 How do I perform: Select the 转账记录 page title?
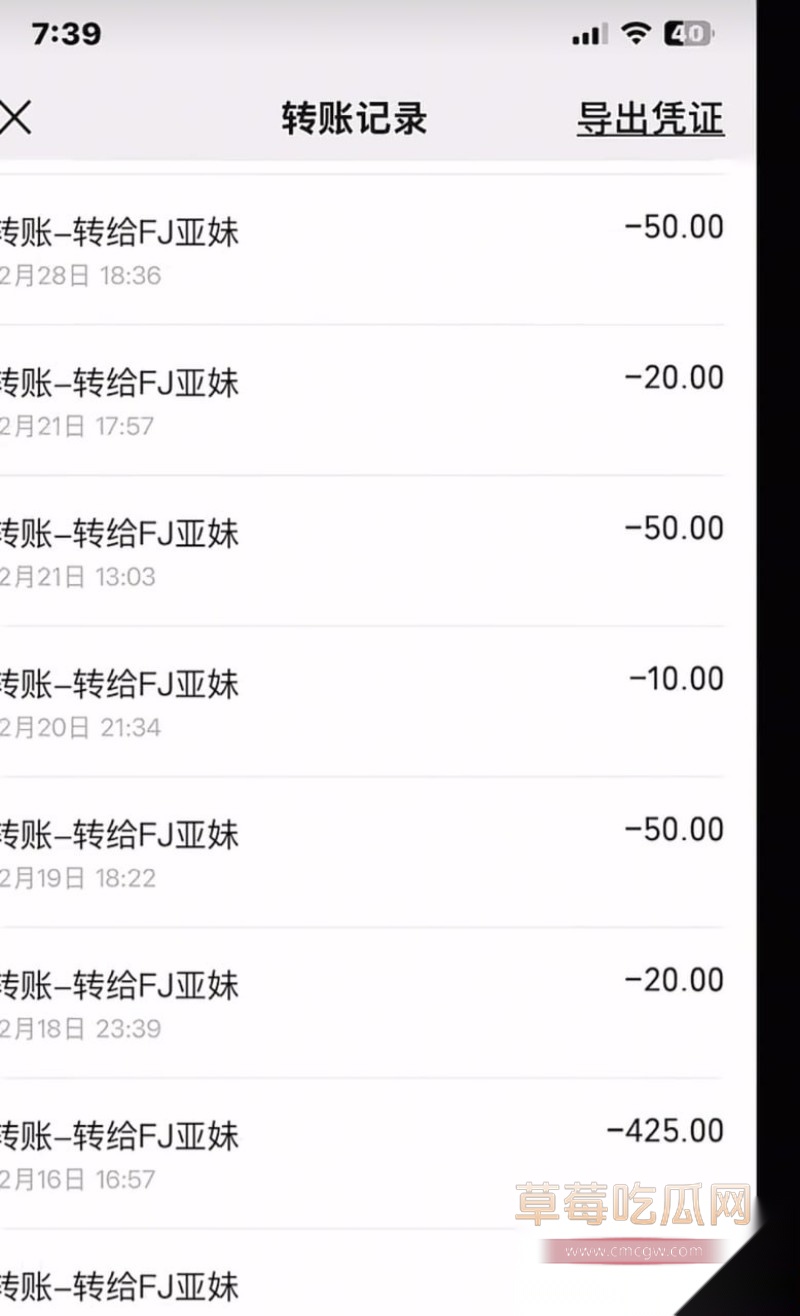coord(355,117)
